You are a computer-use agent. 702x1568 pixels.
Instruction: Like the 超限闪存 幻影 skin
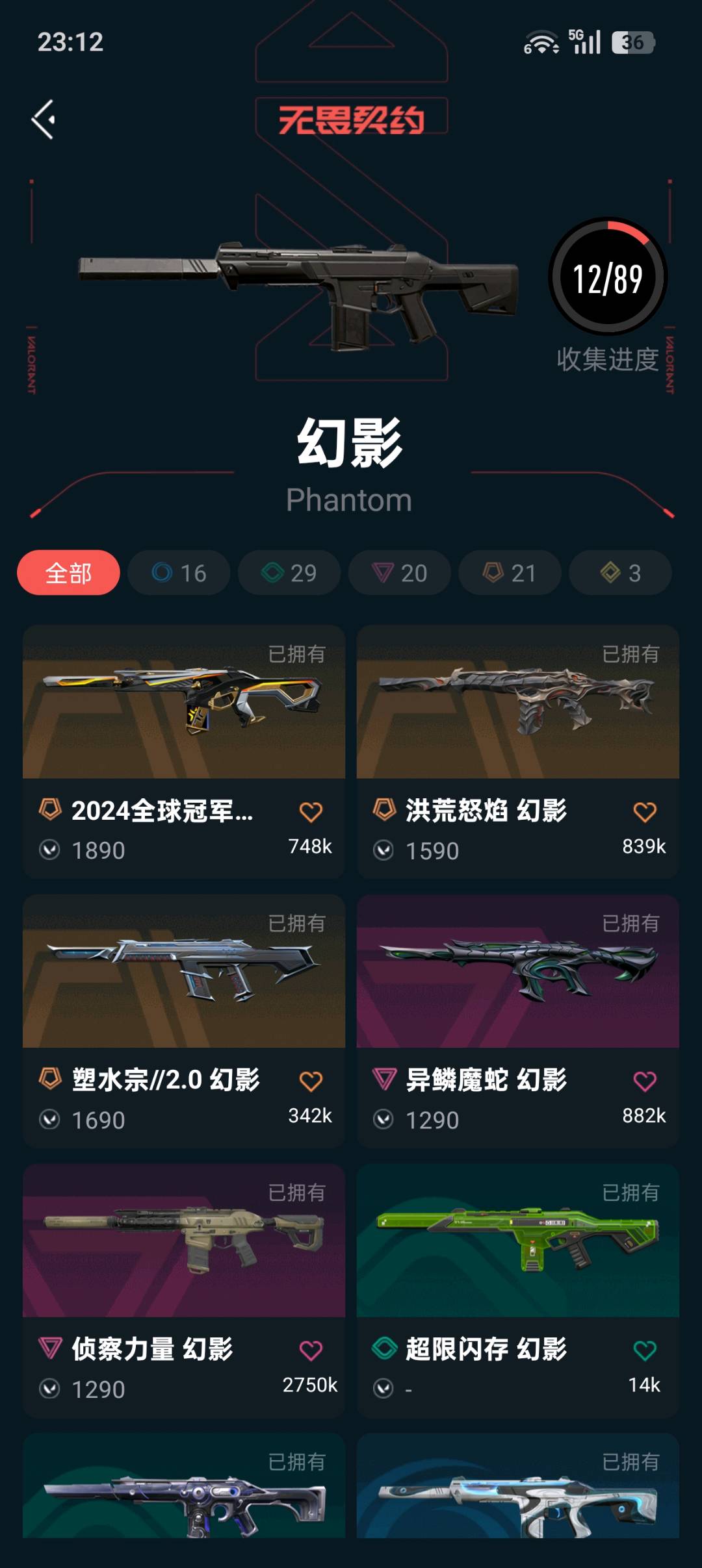point(645,1351)
